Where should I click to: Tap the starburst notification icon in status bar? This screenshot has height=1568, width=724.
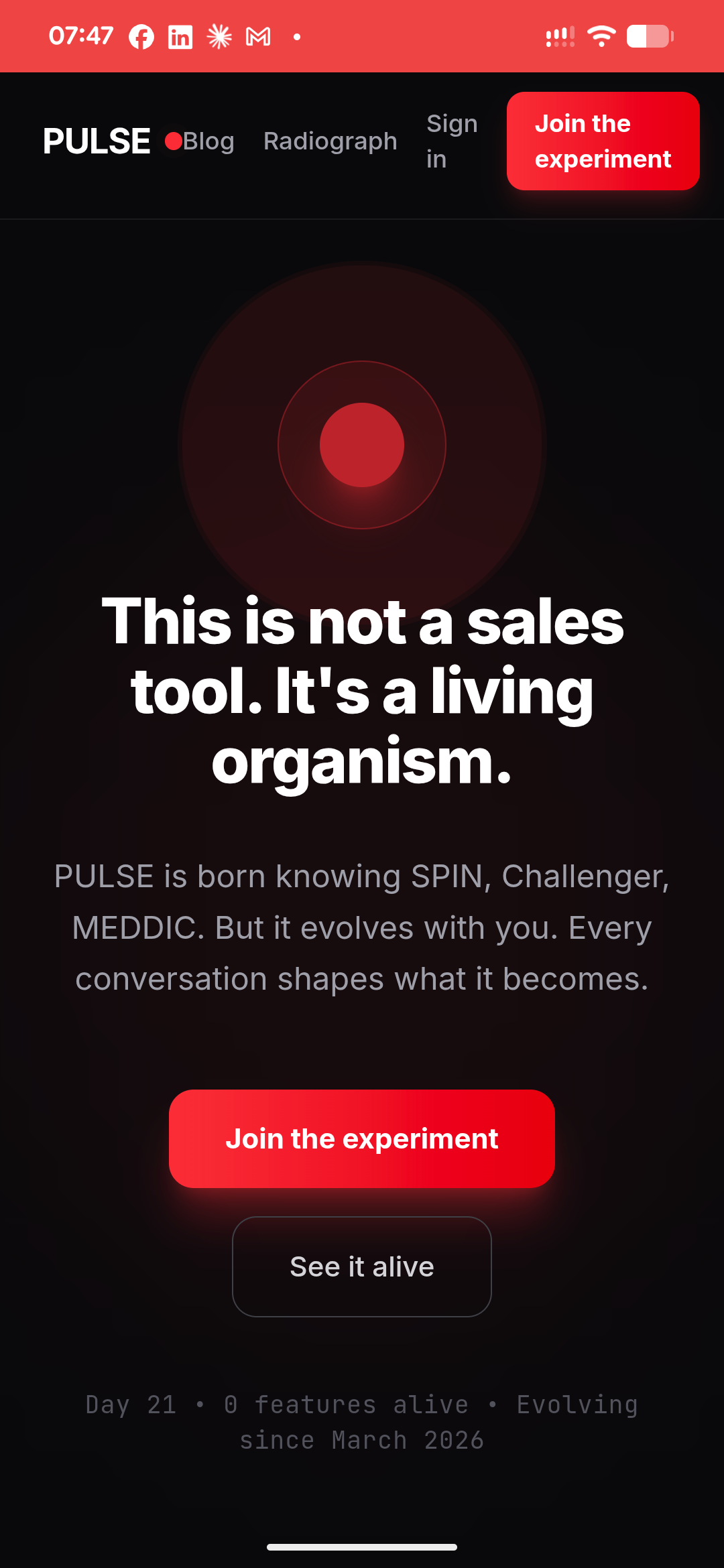click(219, 37)
